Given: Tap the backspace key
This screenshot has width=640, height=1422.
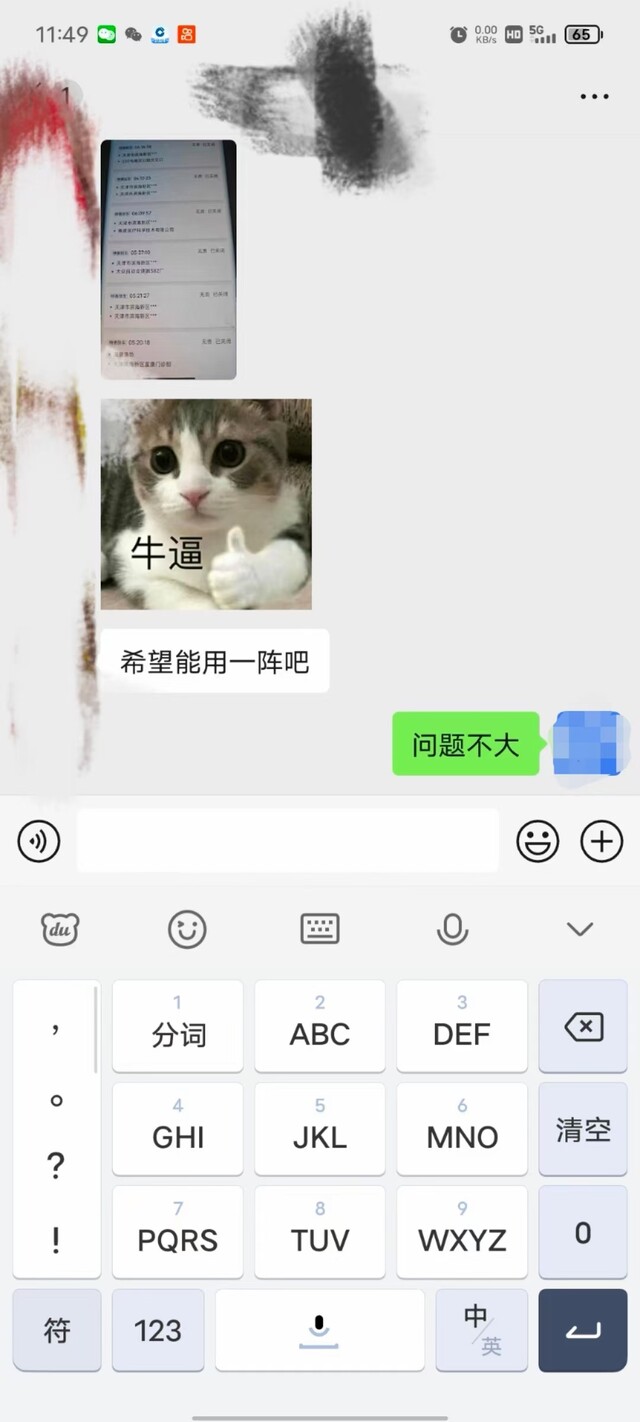Looking at the screenshot, I should click(x=583, y=1026).
